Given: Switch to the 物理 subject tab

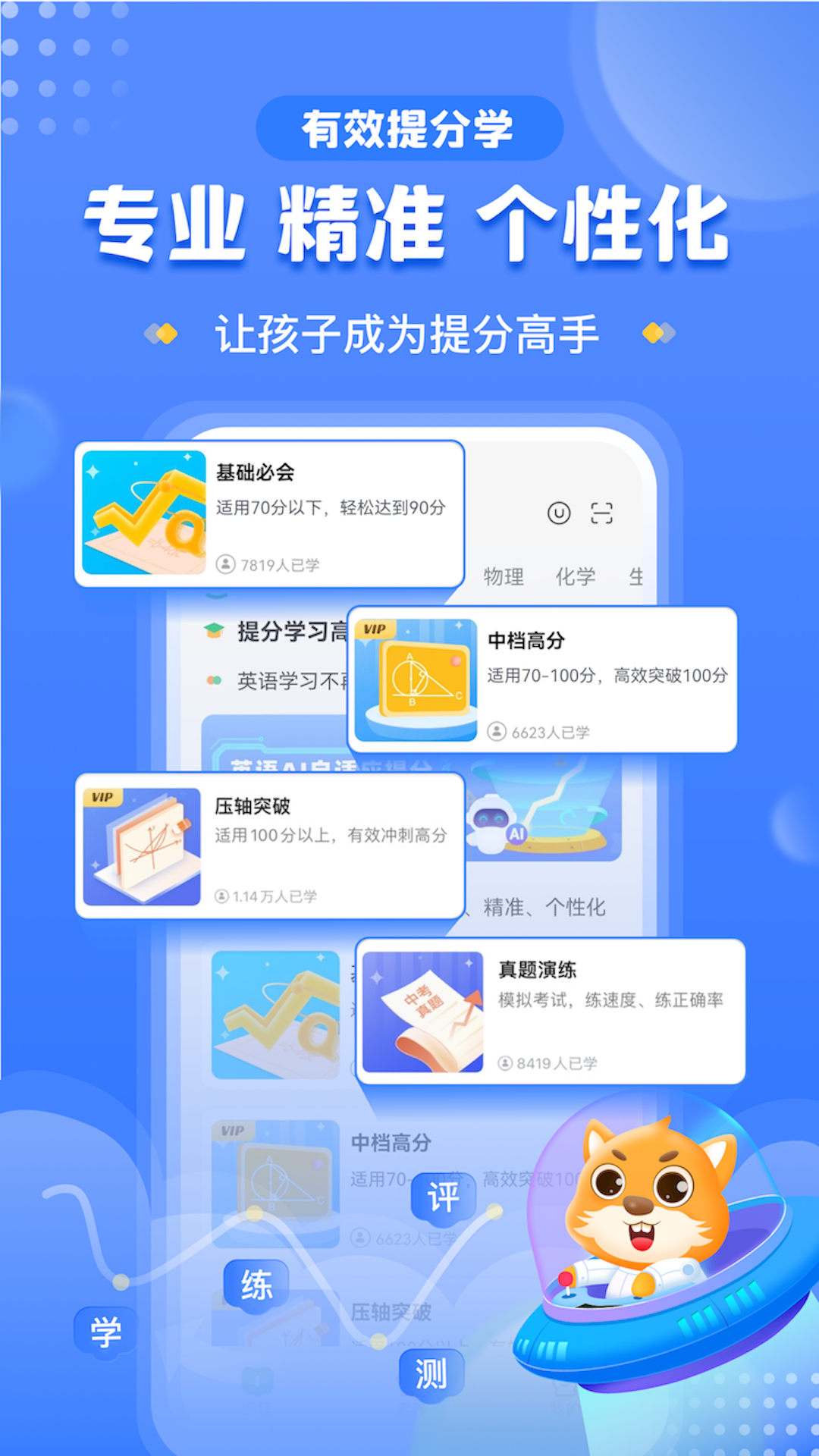Looking at the screenshot, I should [503, 576].
